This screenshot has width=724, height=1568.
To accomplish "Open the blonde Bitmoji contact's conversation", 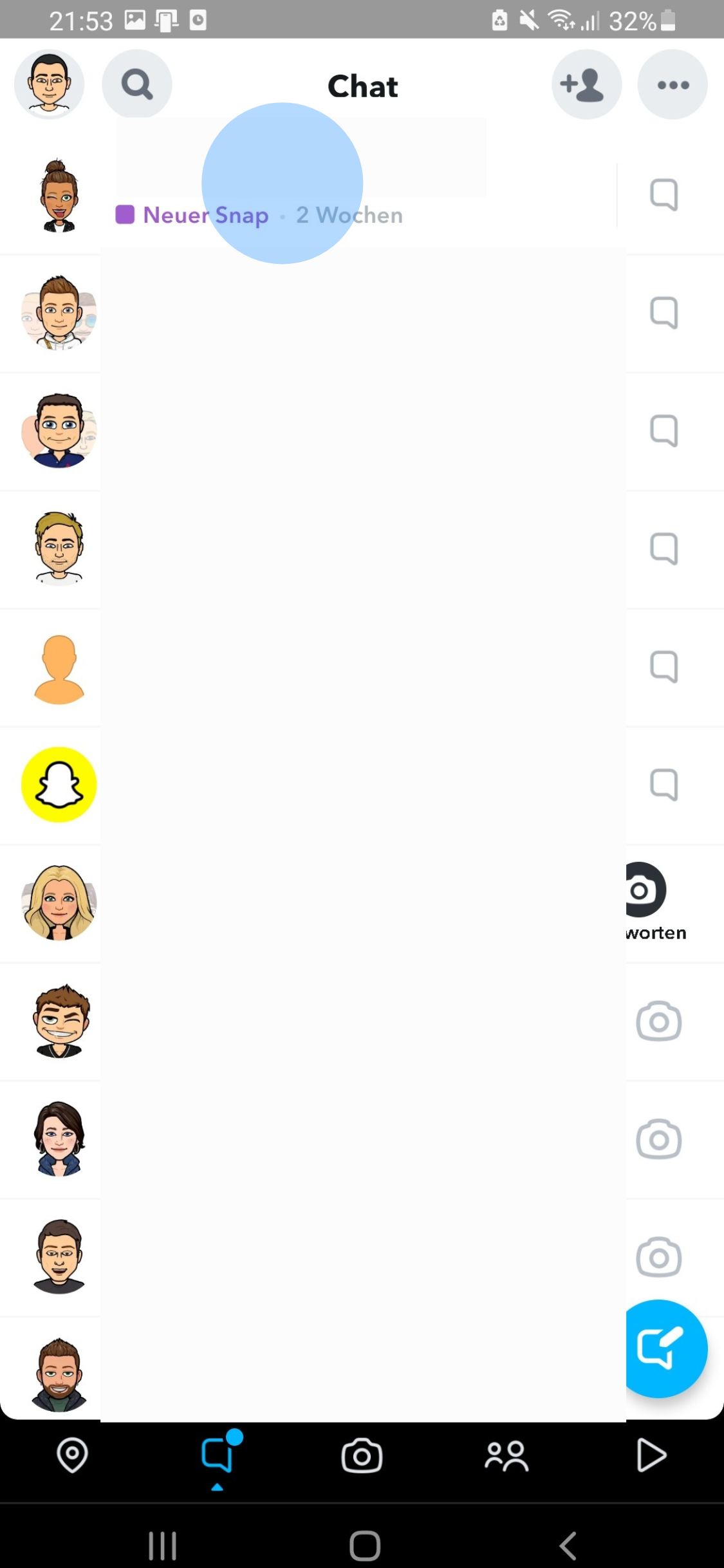I will 59,904.
